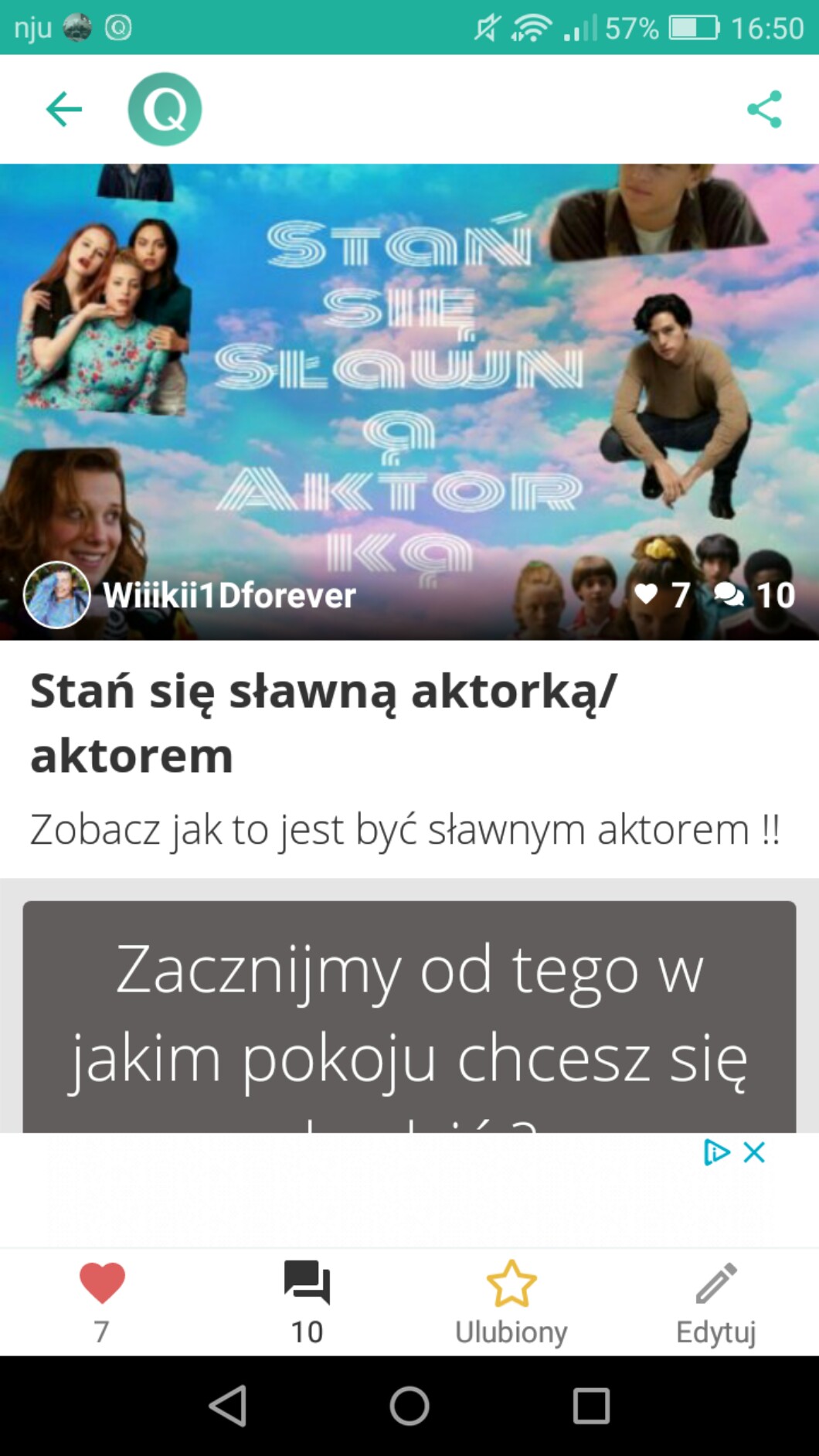Close the ad banner
The image size is (819, 1456).
[x=754, y=1152]
